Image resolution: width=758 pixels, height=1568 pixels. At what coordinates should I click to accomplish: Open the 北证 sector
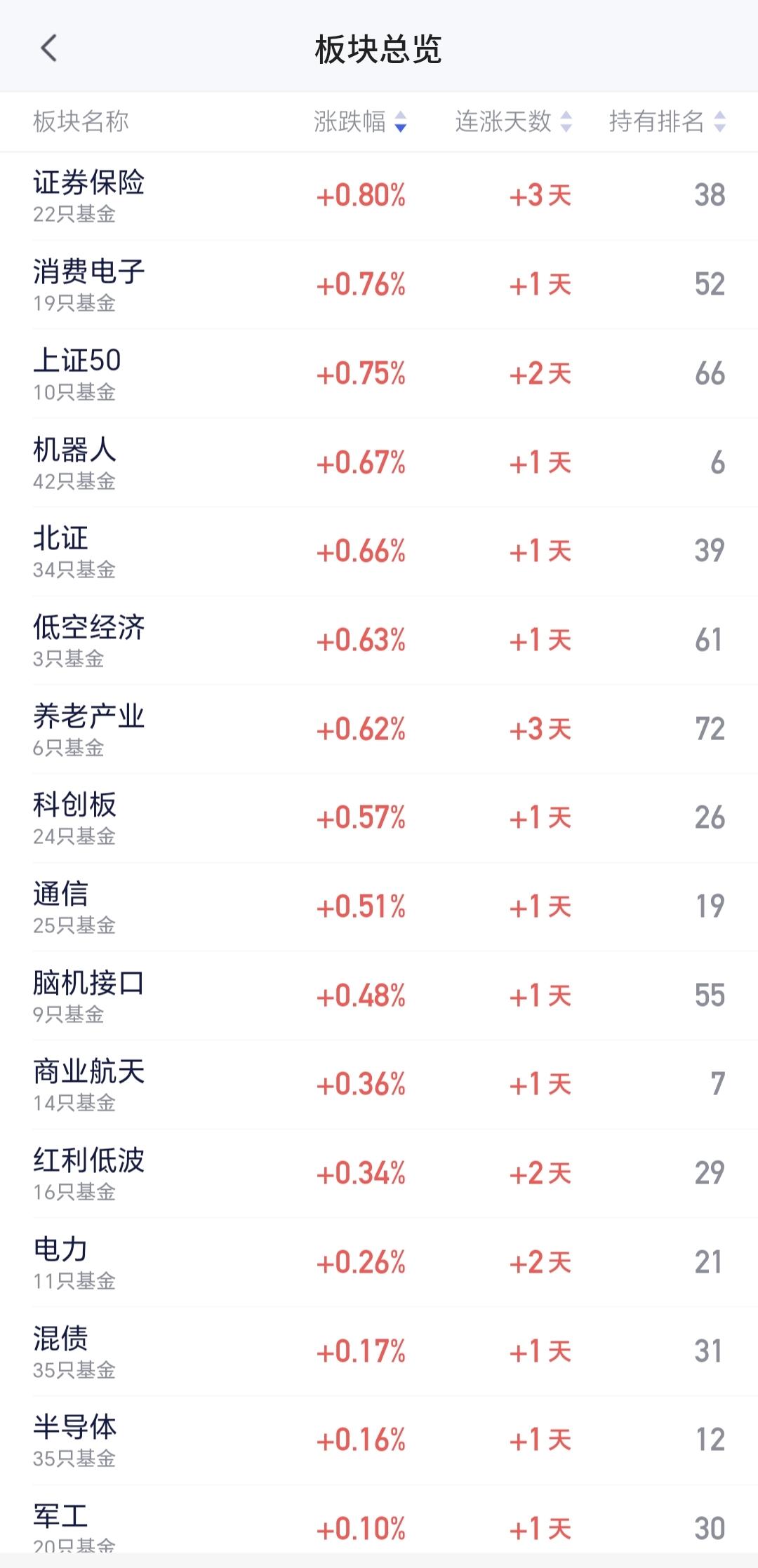(379, 551)
